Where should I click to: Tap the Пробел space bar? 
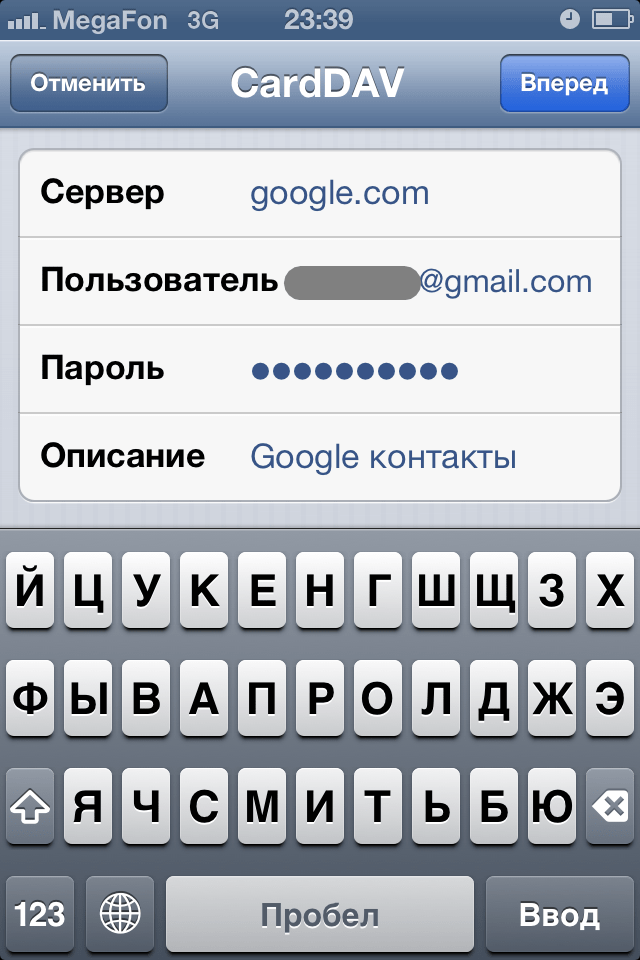tap(320, 913)
